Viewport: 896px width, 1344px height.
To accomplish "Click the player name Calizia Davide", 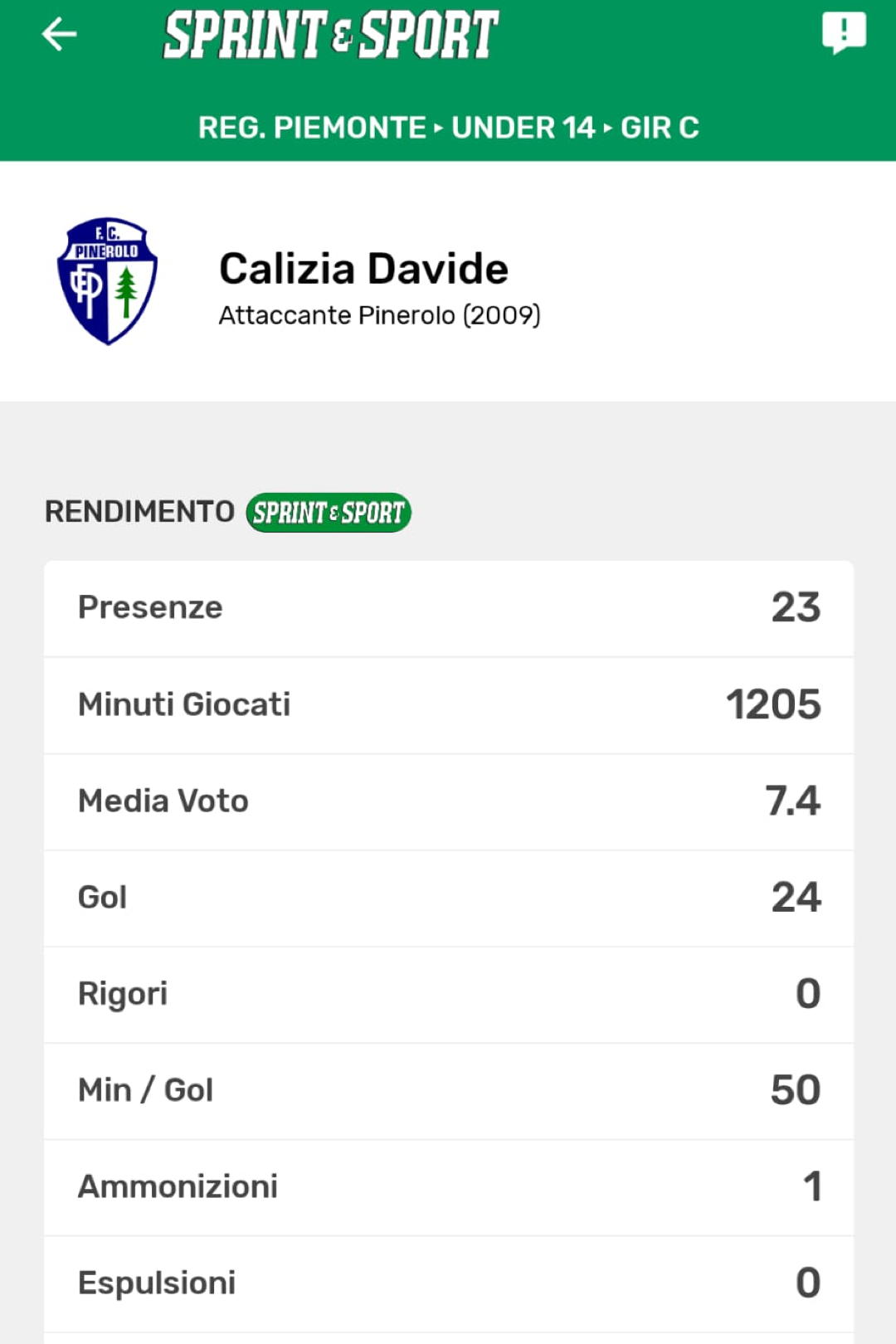I will coord(363,268).
